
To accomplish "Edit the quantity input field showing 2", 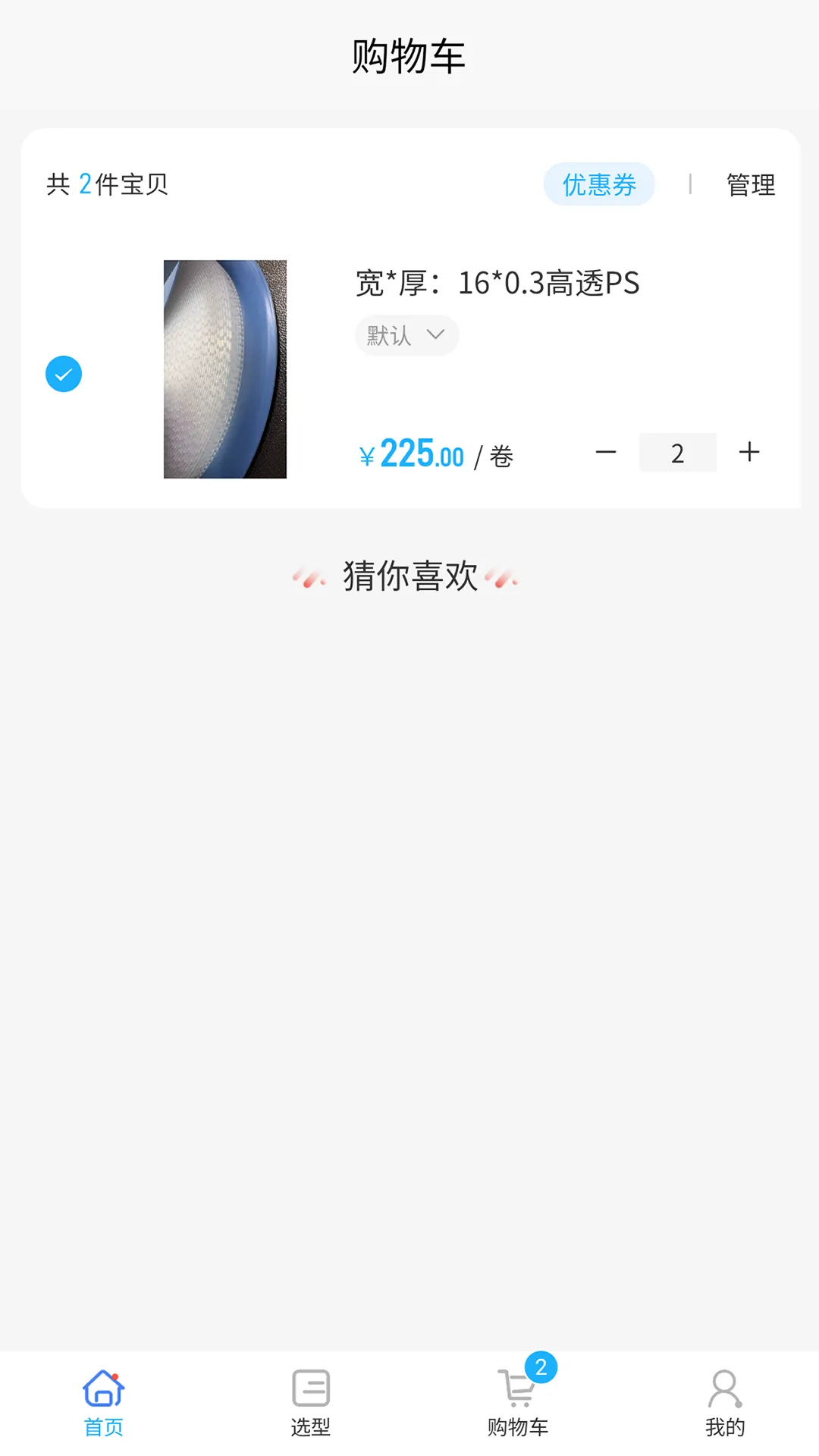I will pyautogui.click(x=678, y=452).
